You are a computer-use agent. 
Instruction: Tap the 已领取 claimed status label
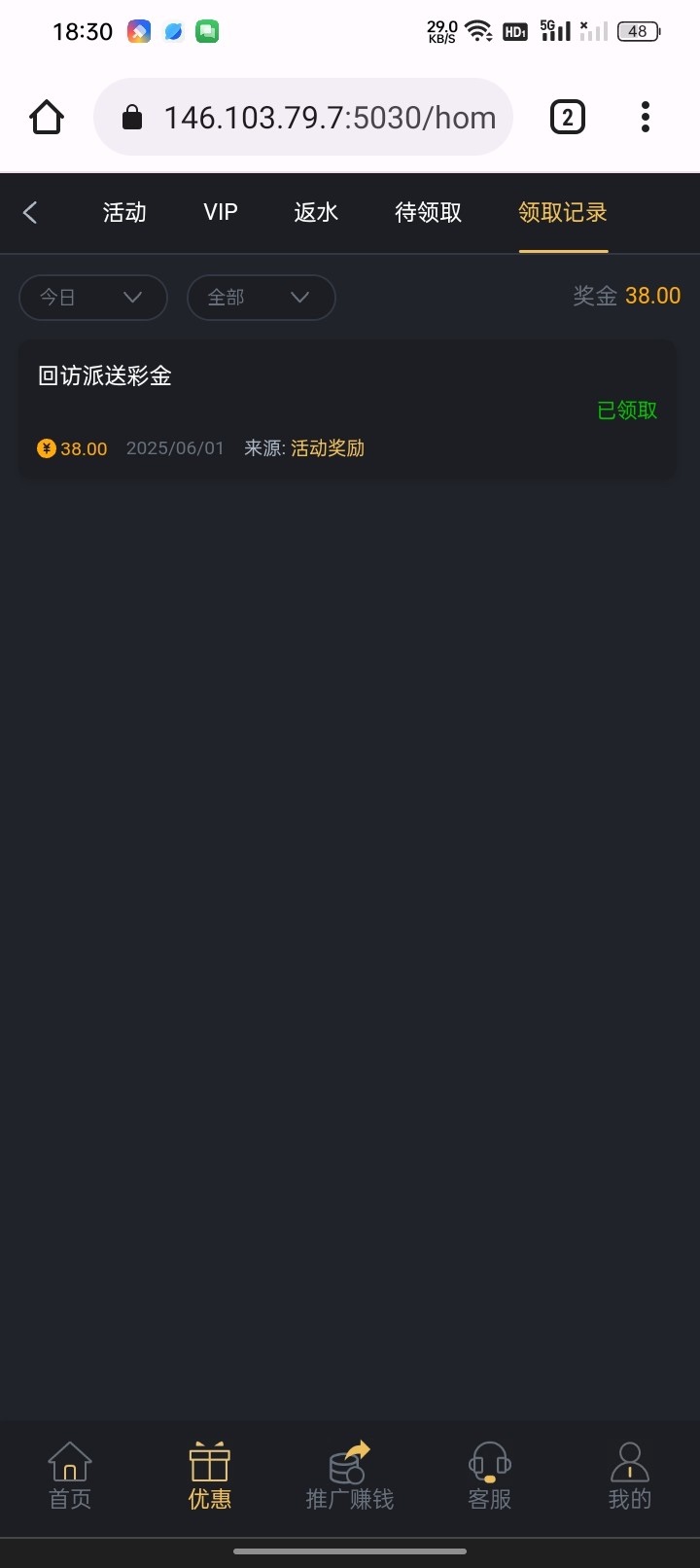coord(626,410)
